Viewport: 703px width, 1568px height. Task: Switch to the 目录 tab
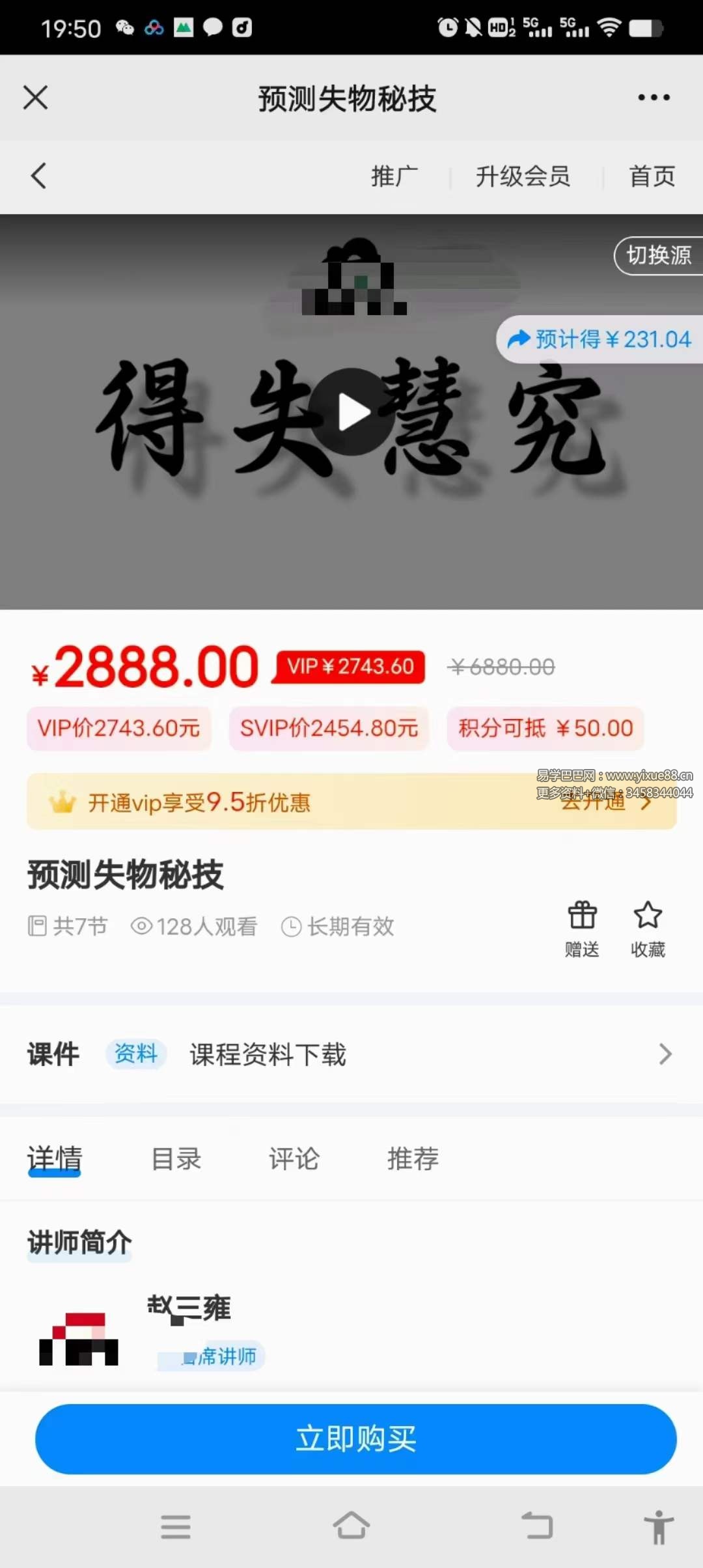click(176, 1159)
